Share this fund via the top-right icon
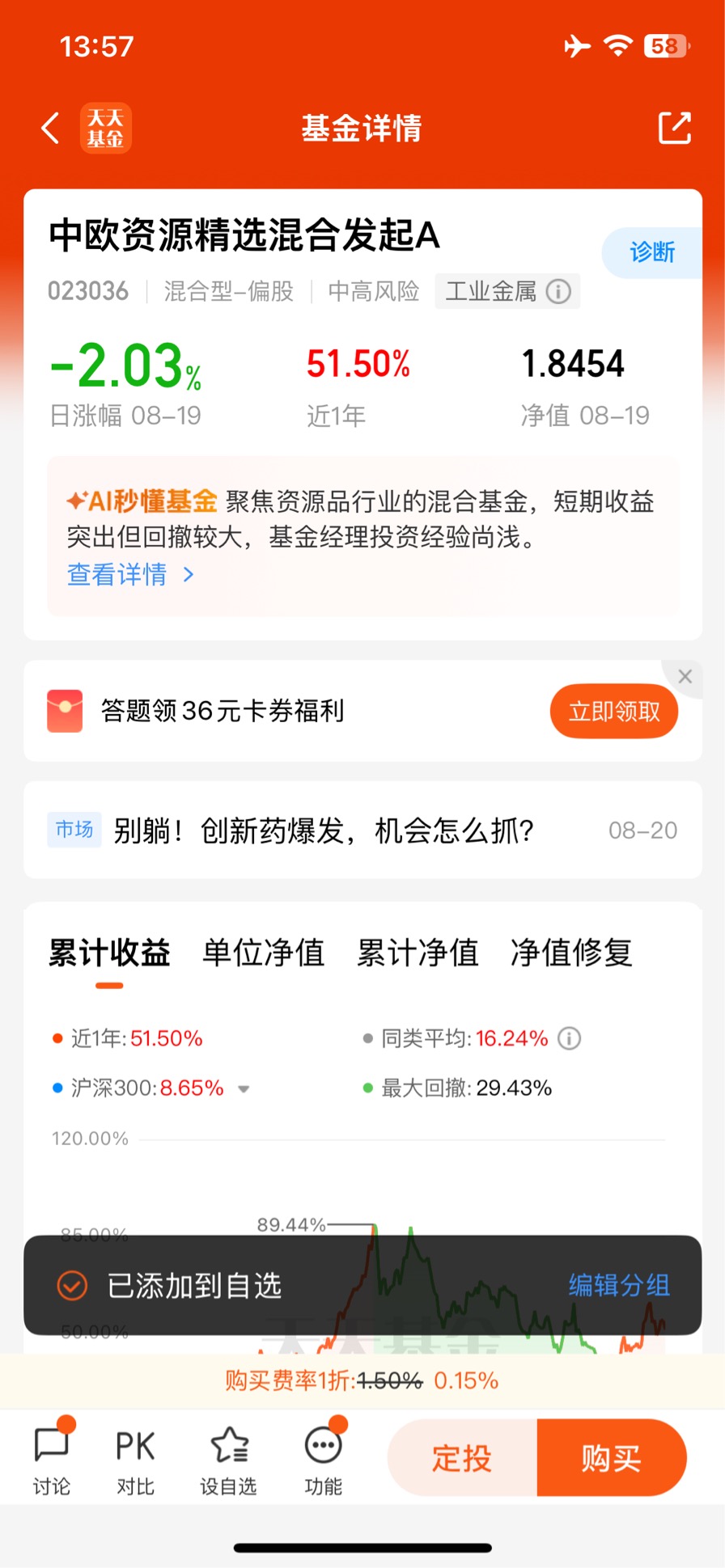725x1568 pixels. click(674, 128)
